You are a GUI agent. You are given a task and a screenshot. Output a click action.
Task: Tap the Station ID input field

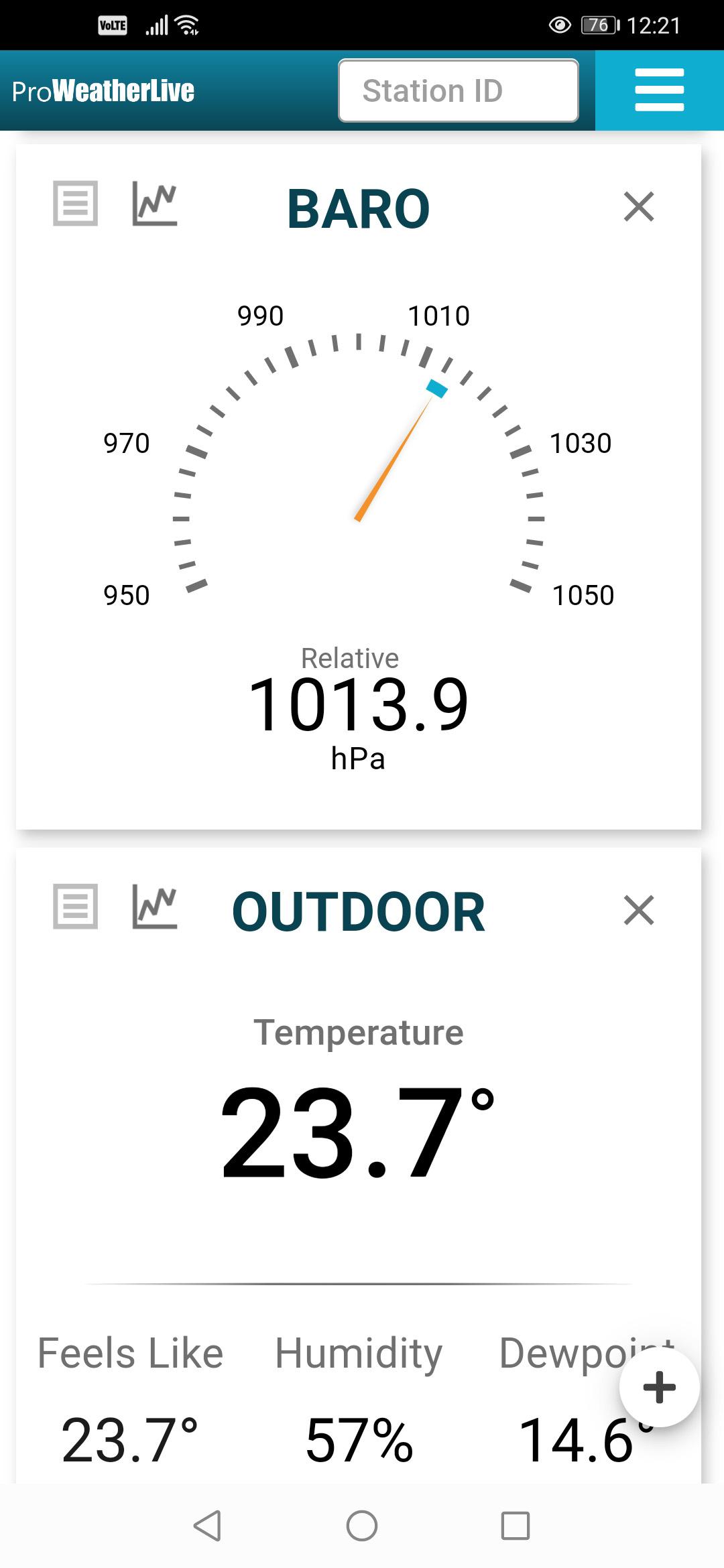(459, 90)
